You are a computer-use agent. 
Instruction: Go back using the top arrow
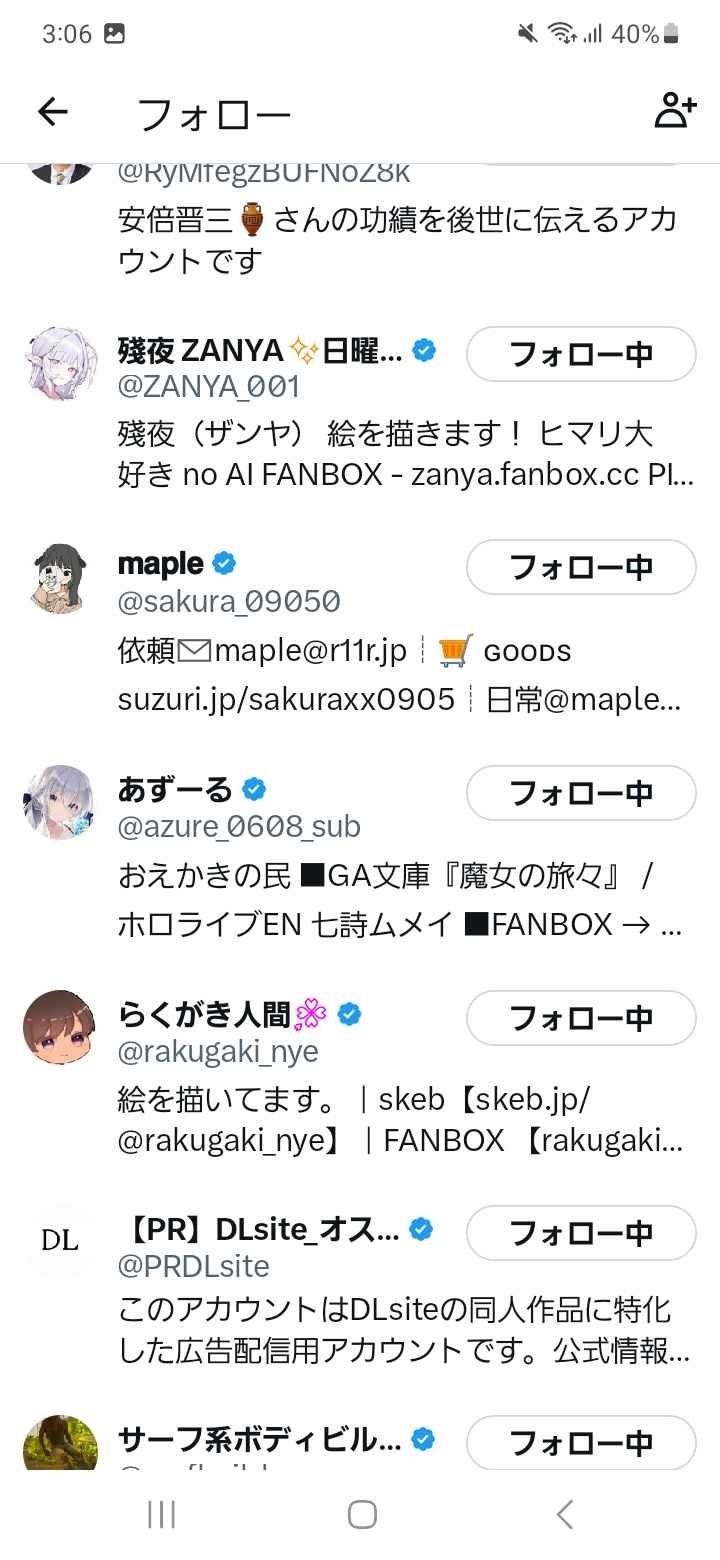tap(53, 113)
